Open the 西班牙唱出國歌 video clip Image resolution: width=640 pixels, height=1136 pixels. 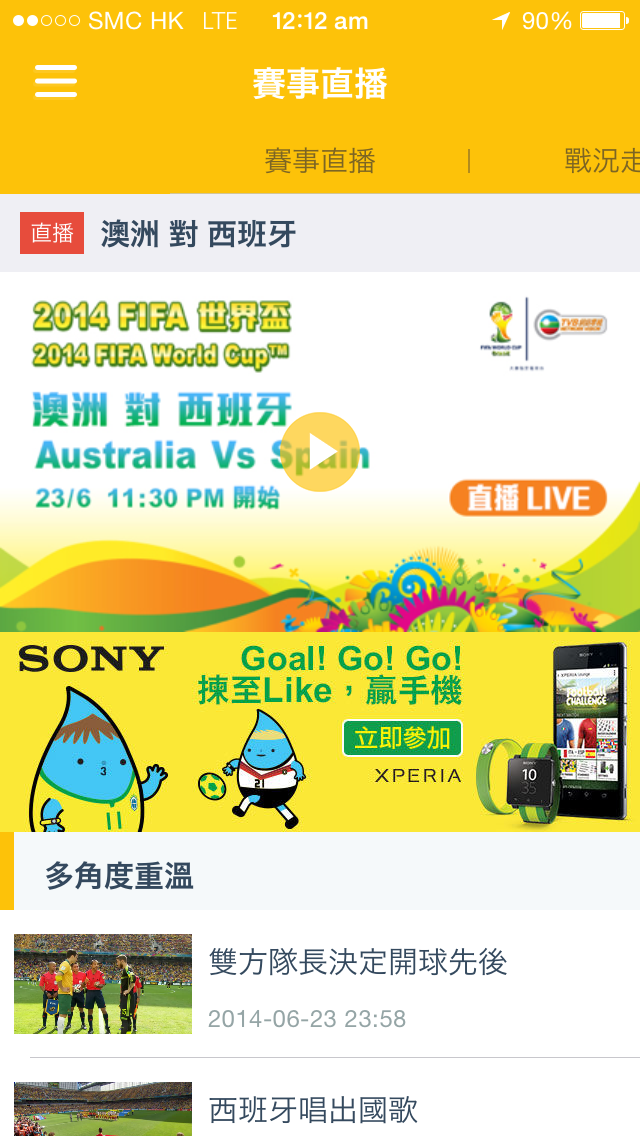point(312,1108)
